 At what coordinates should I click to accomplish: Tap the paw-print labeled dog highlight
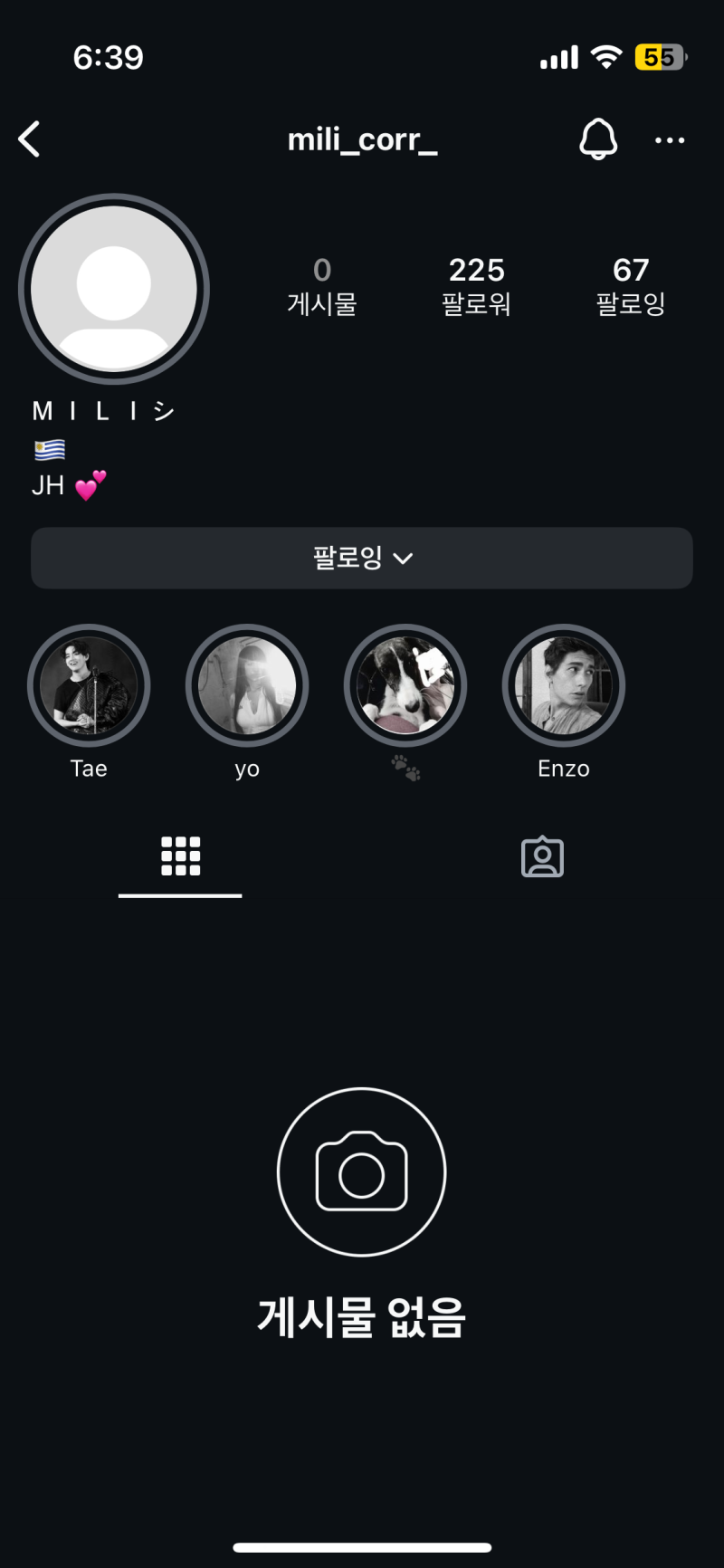click(405, 685)
